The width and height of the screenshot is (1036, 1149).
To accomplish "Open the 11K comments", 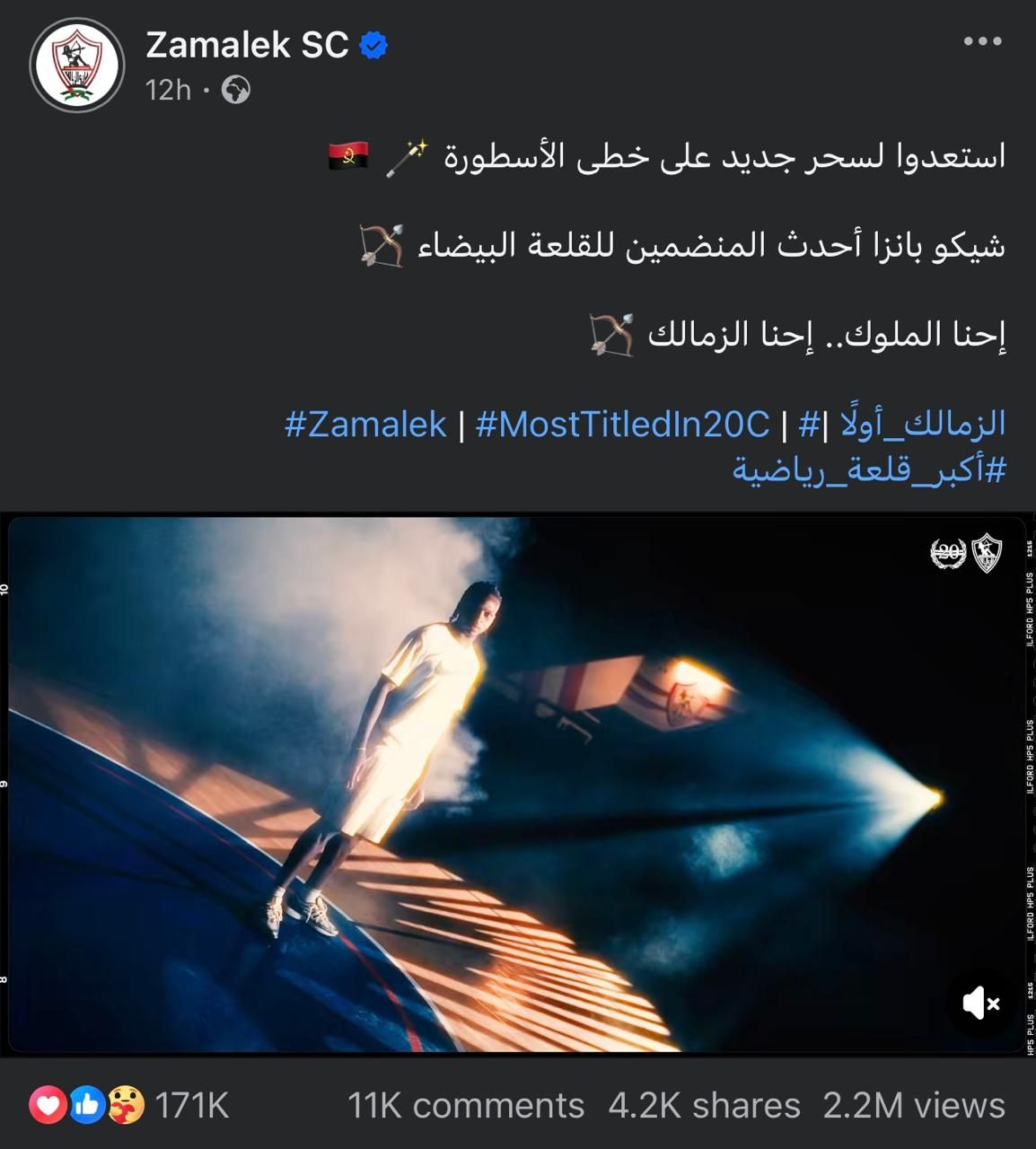I will 466,1105.
